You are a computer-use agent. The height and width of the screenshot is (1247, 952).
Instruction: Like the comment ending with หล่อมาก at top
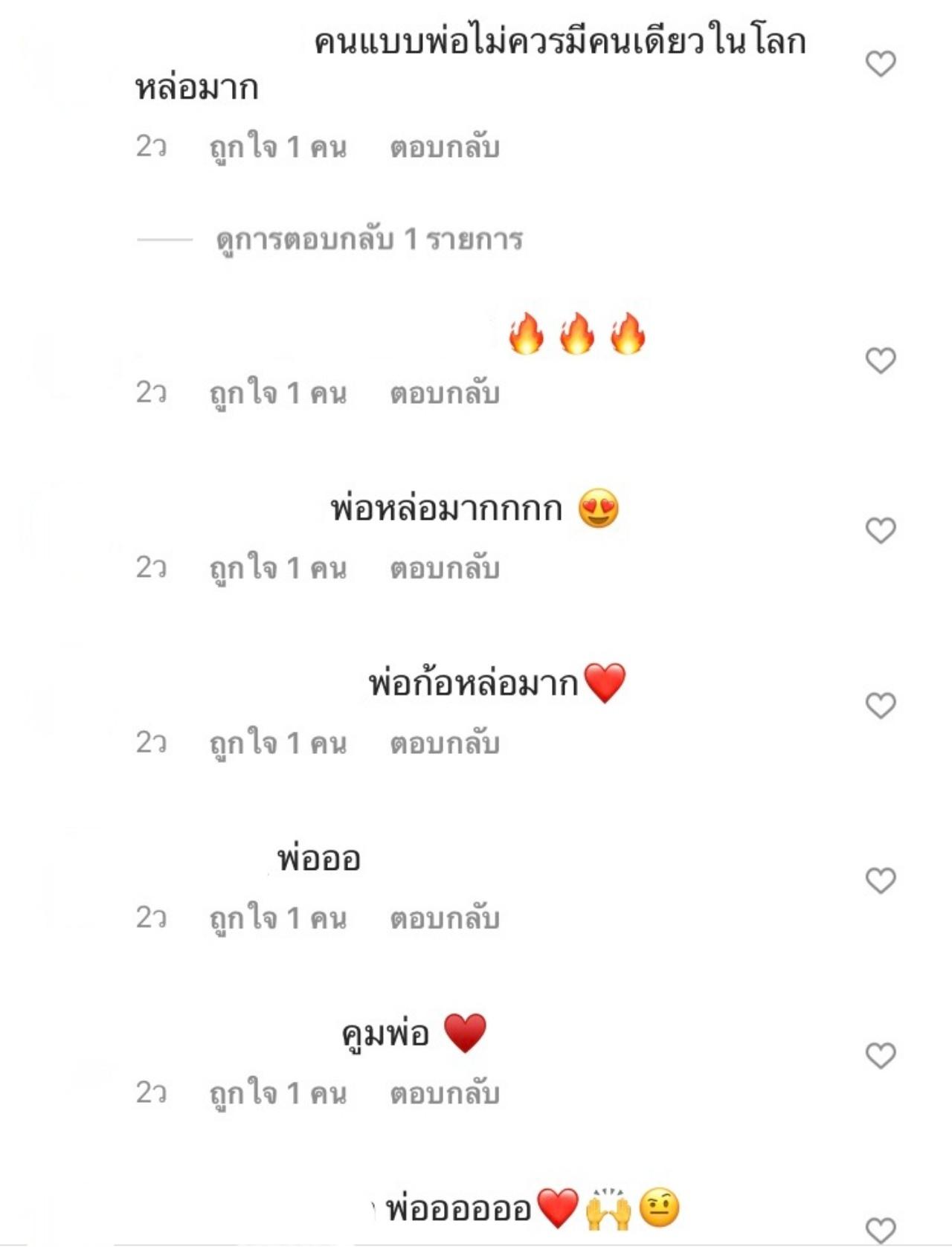point(881,64)
